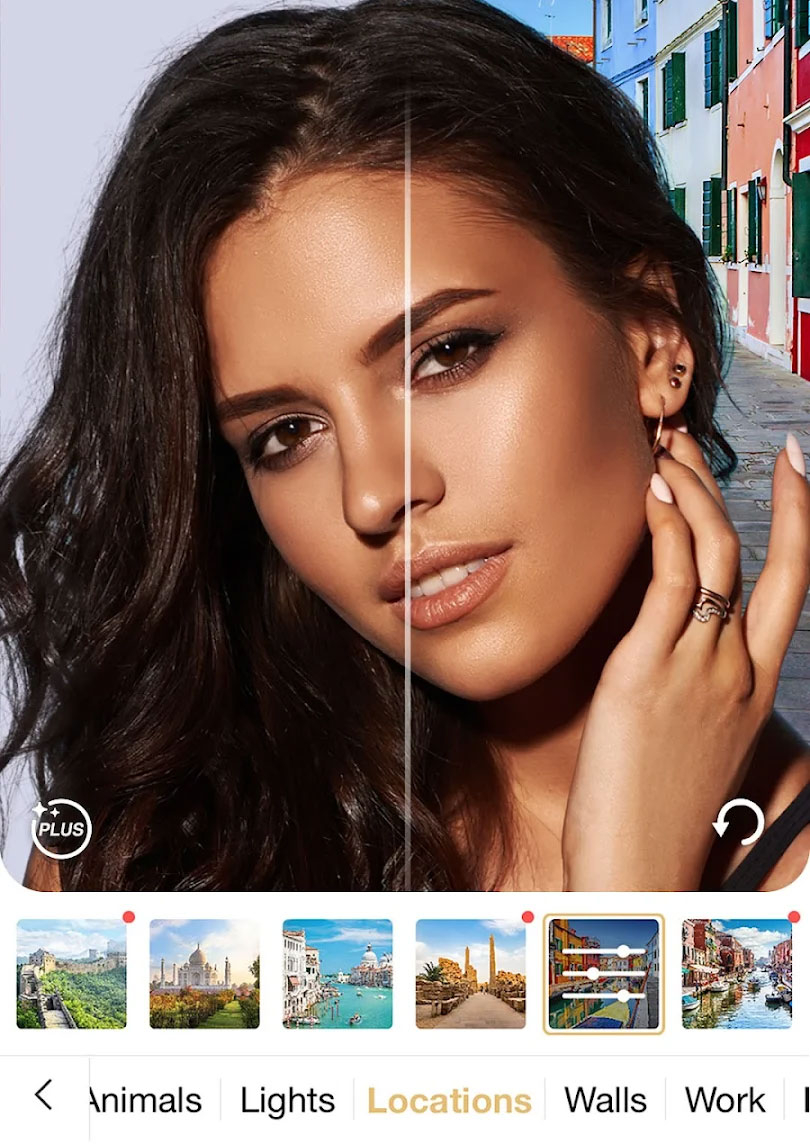This screenshot has height=1144, width=810.
Task: Tap the red premium dot on Egyptian temple thumbnail
Action: [x=527, y=916]
